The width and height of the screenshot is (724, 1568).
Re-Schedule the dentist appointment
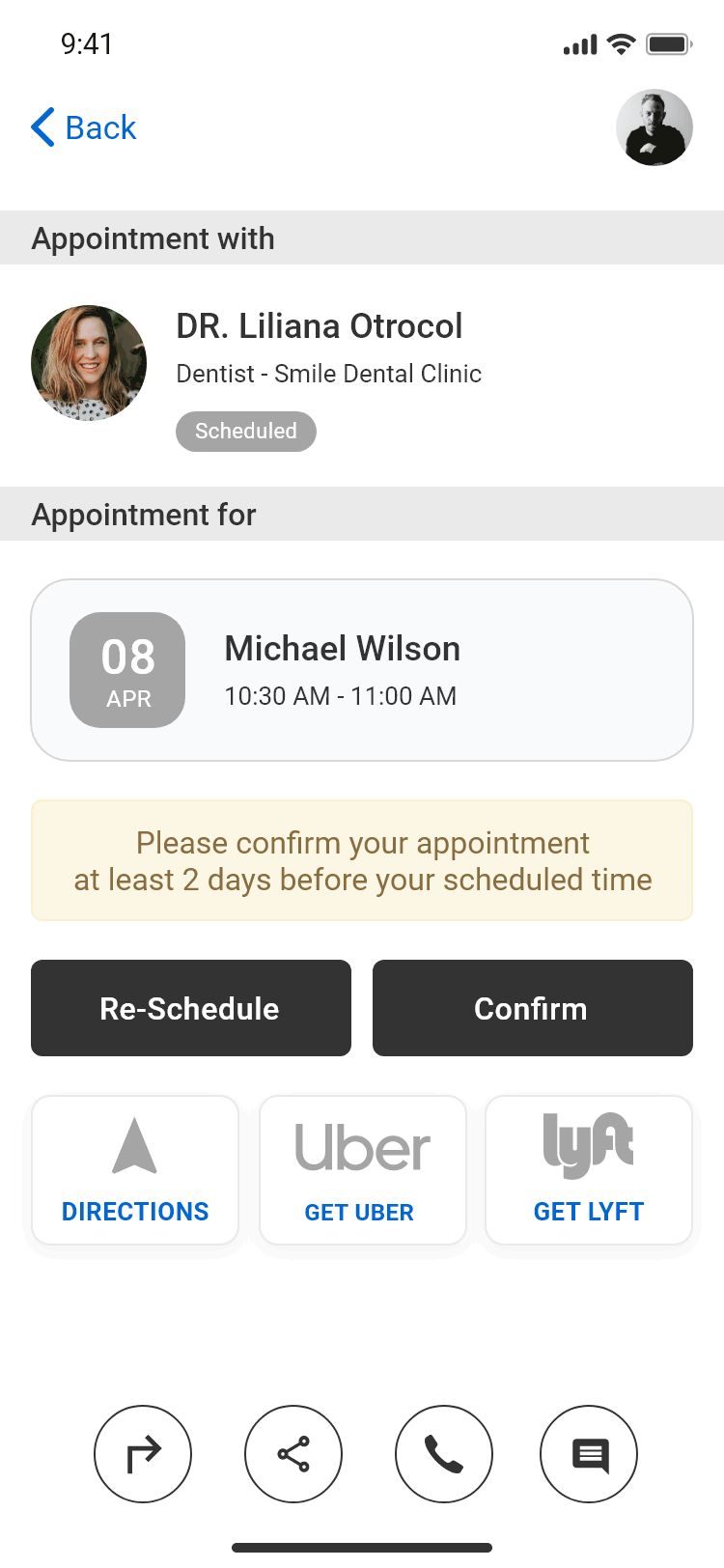coord(191,1008)
